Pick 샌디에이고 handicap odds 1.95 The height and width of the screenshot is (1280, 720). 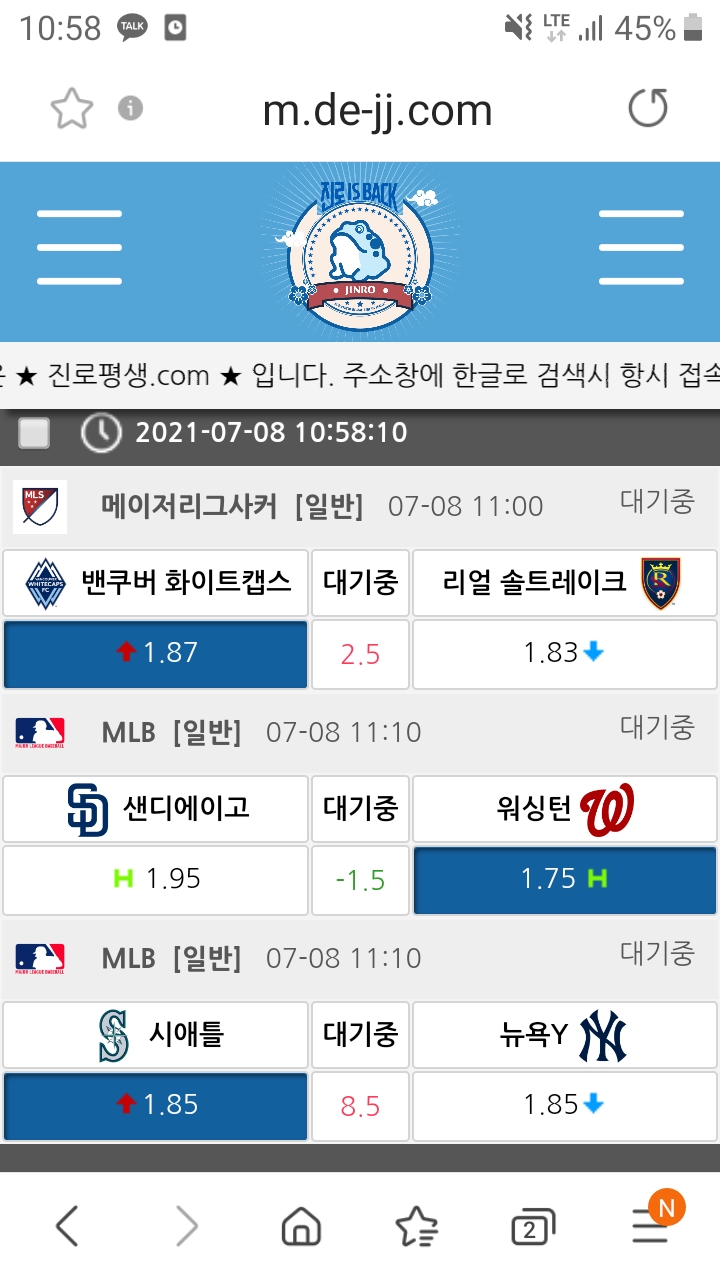[x=156, y=880]
